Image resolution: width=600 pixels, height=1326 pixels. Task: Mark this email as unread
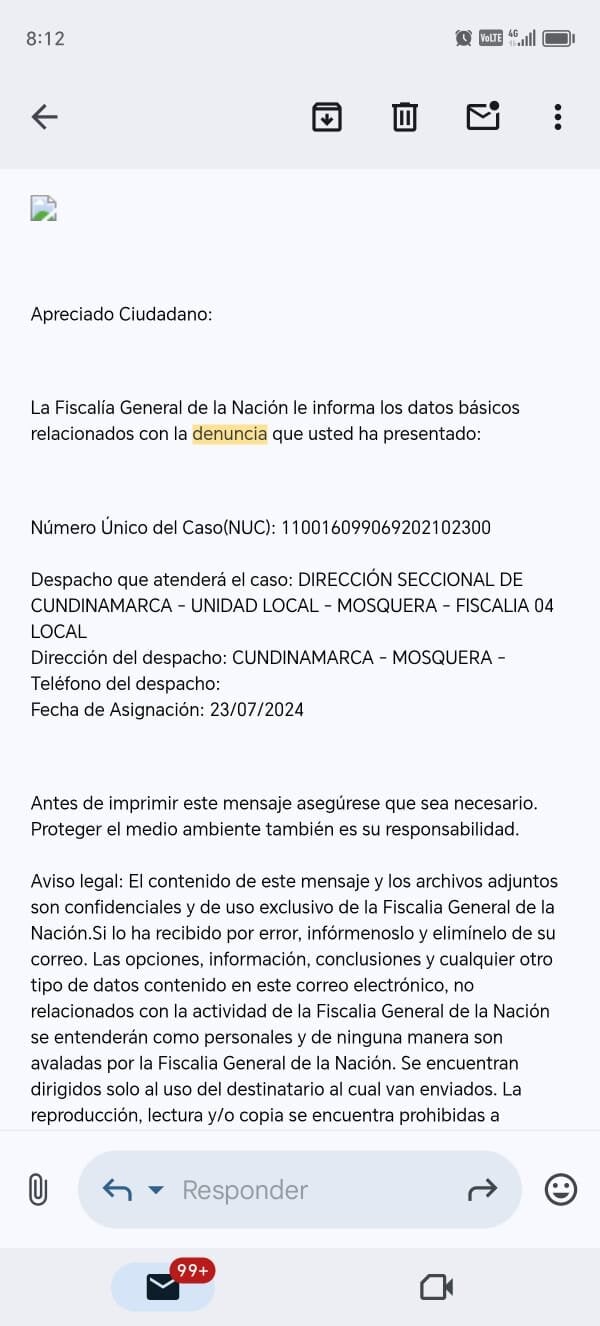(483, 117)
